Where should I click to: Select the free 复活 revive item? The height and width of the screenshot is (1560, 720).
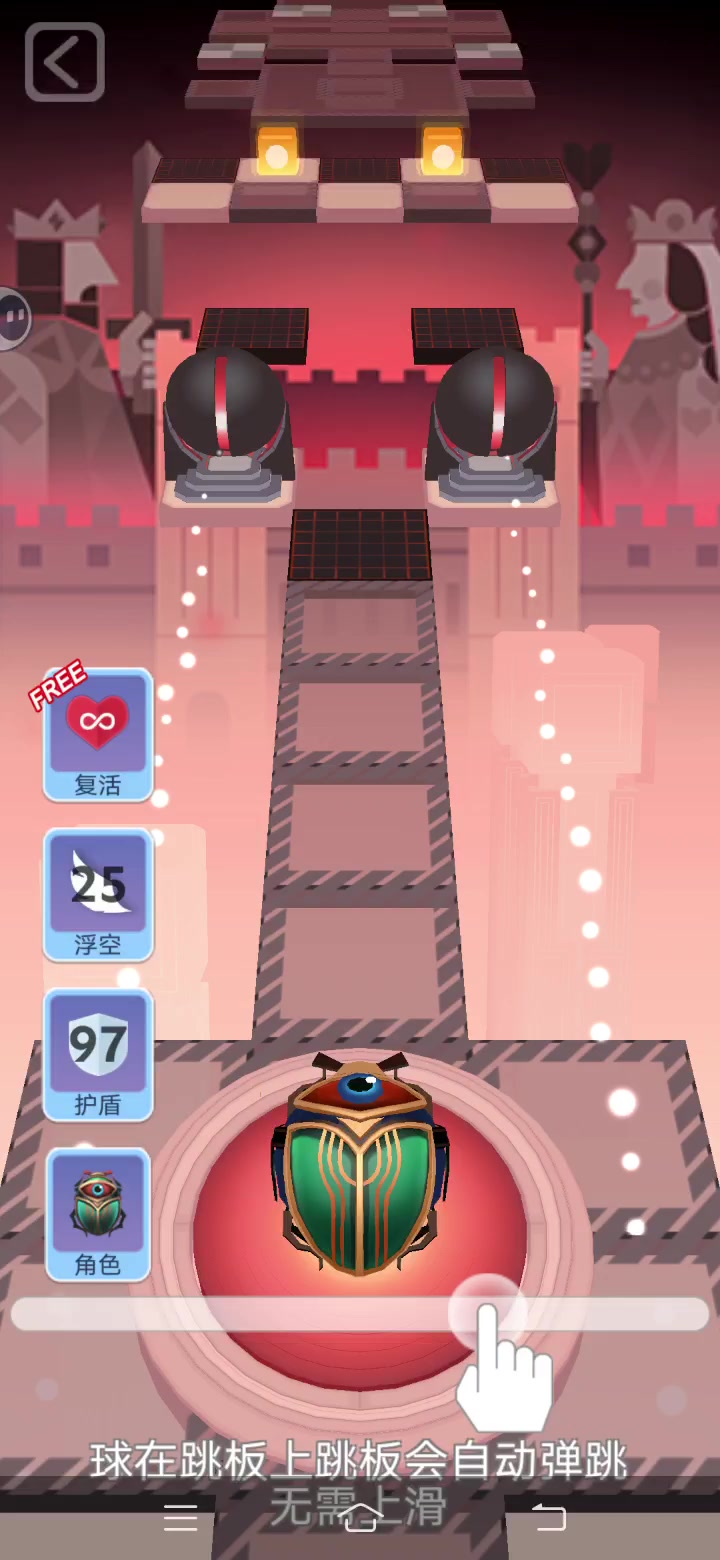coord(98,735)
